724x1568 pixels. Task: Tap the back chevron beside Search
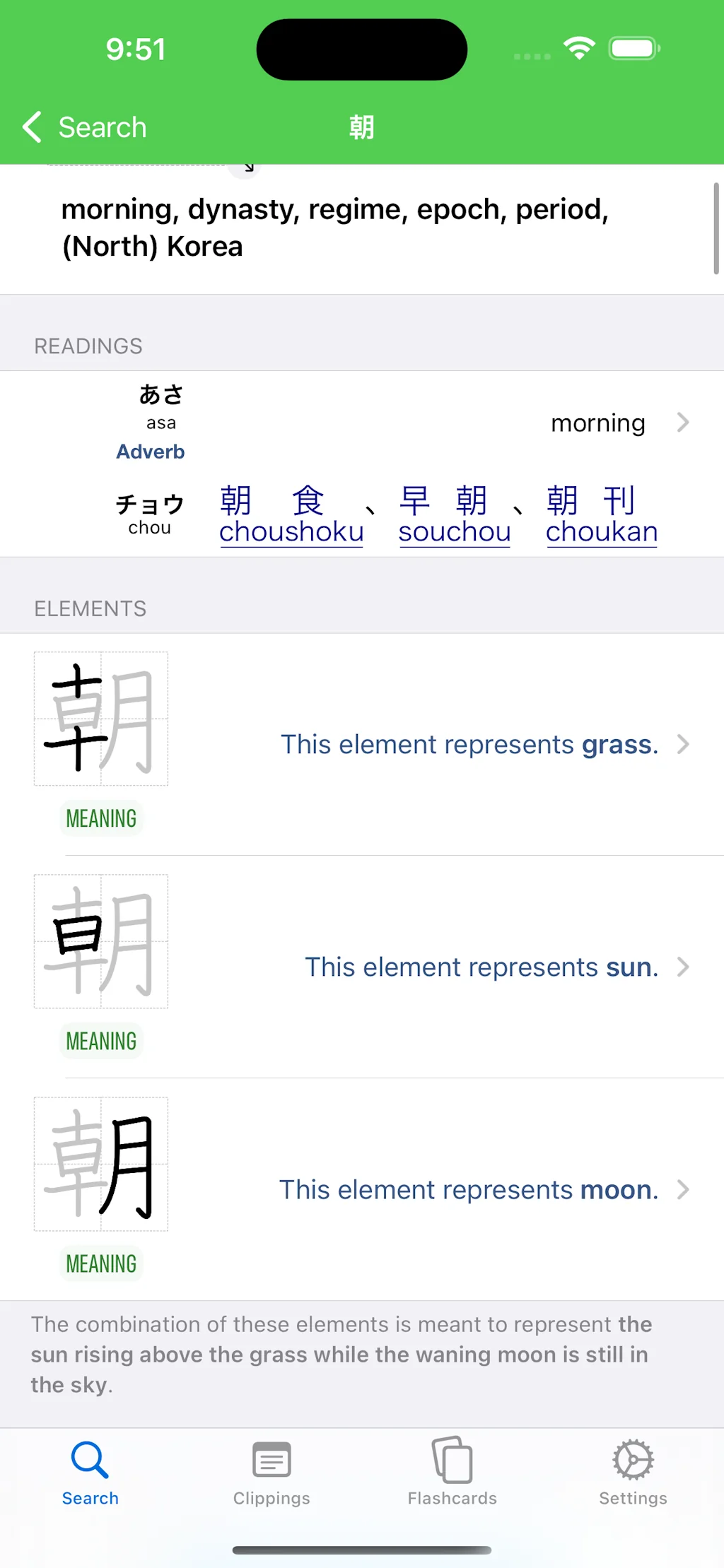[31, 127]
